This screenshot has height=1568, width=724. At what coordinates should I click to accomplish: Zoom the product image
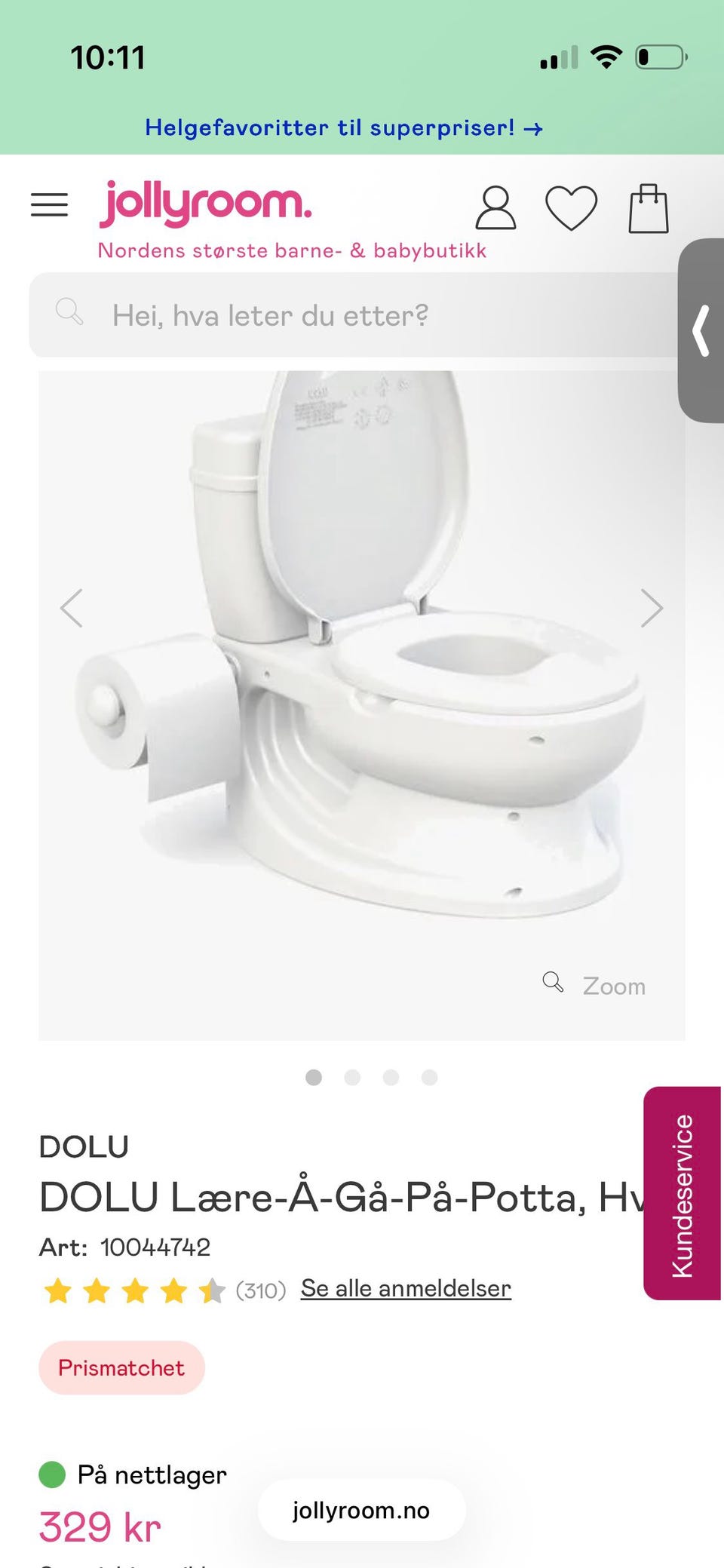(x=594, y=985)
